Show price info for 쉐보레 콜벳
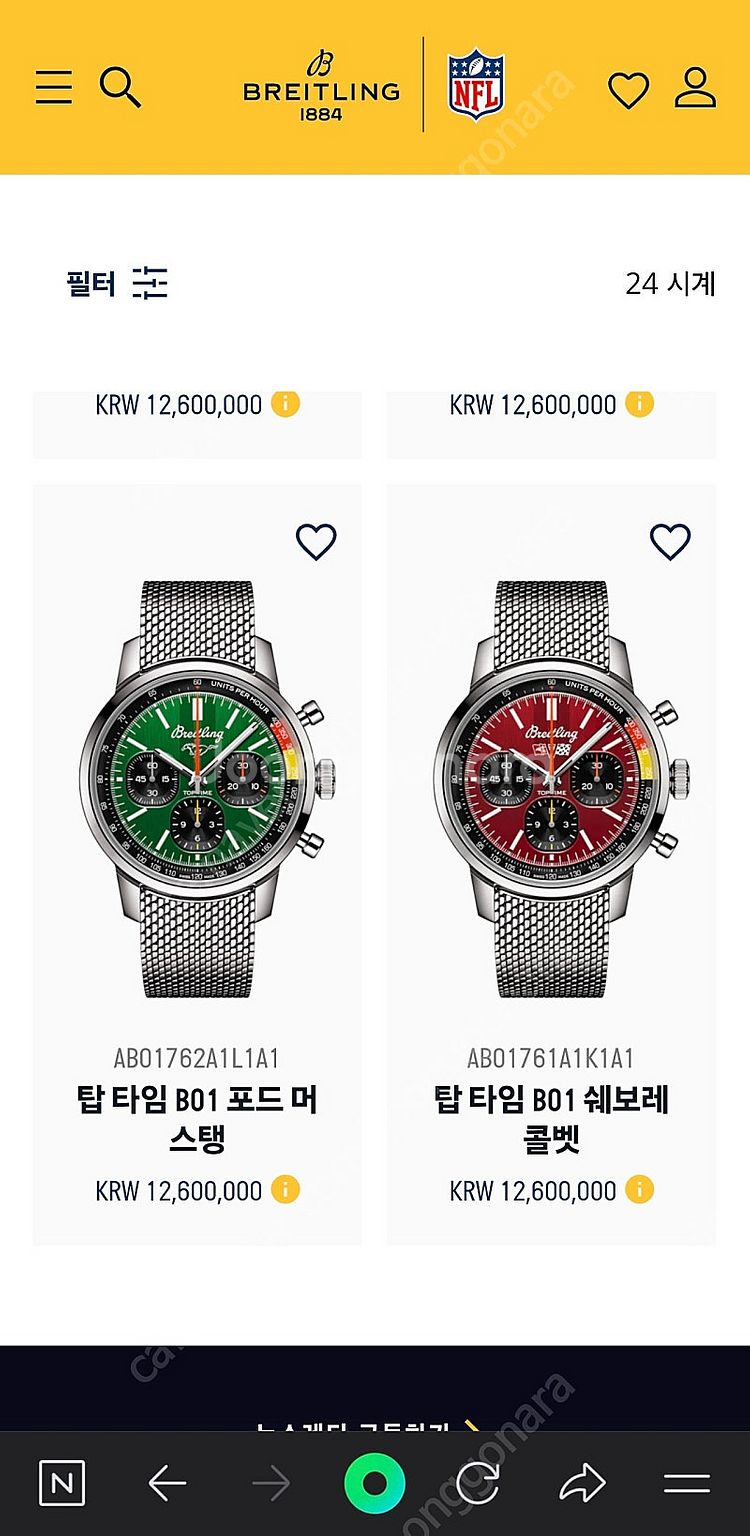 point(639,1190)
